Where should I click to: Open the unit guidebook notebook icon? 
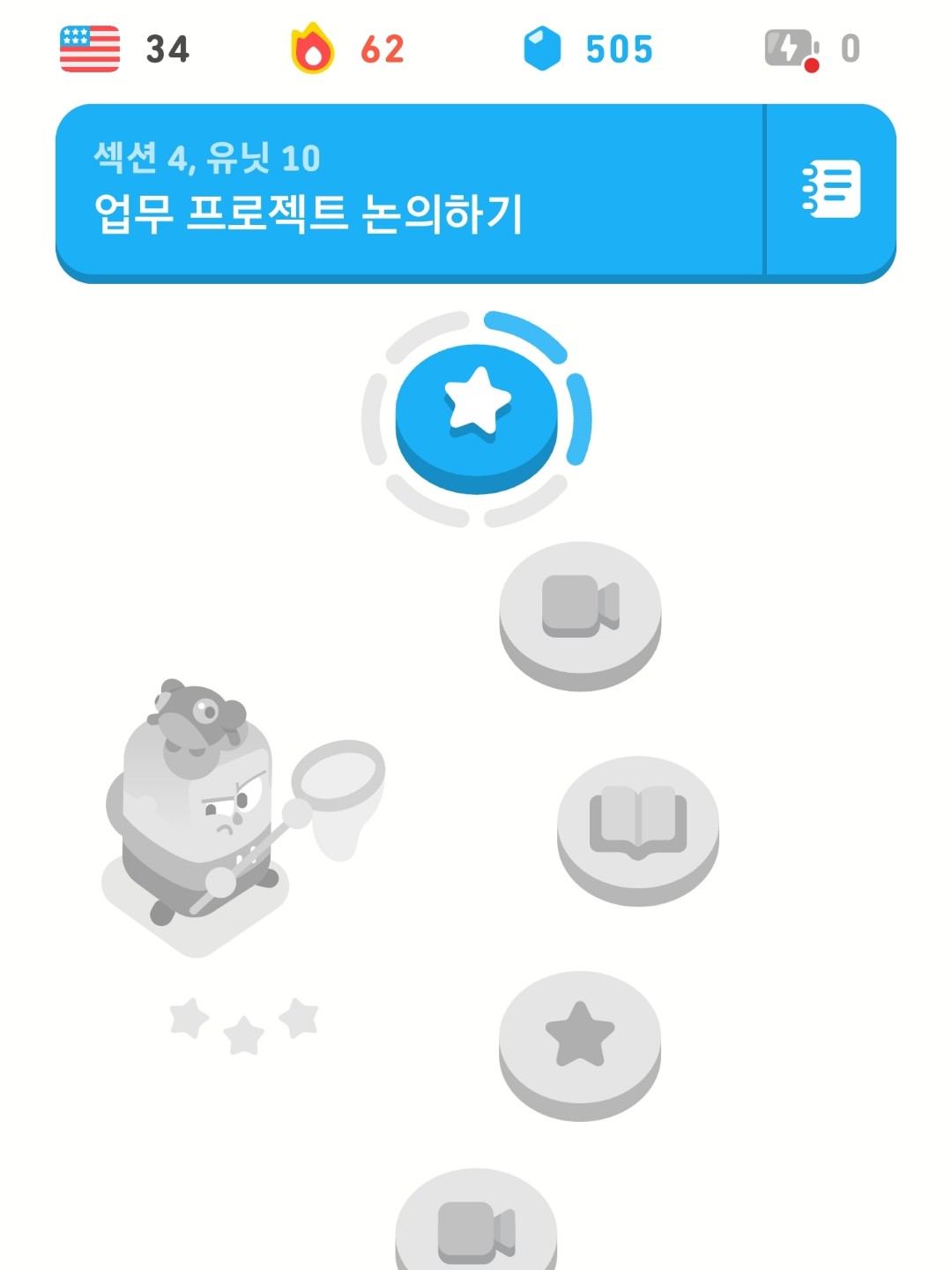pos(831,190)
